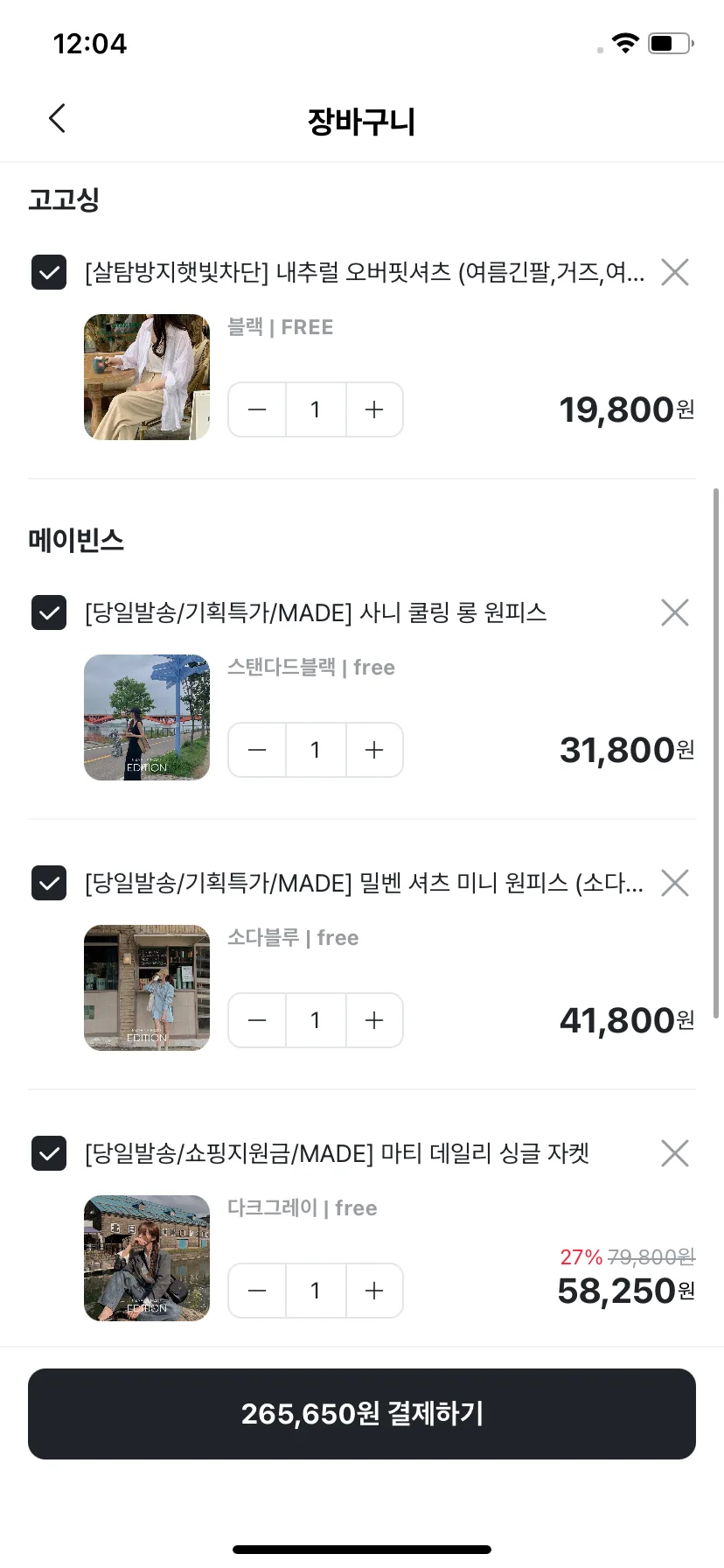Open the 내추럴 오버핏셔츠 product image
The height and width of the screenshot is (1568, 724).
coord(147,377)
